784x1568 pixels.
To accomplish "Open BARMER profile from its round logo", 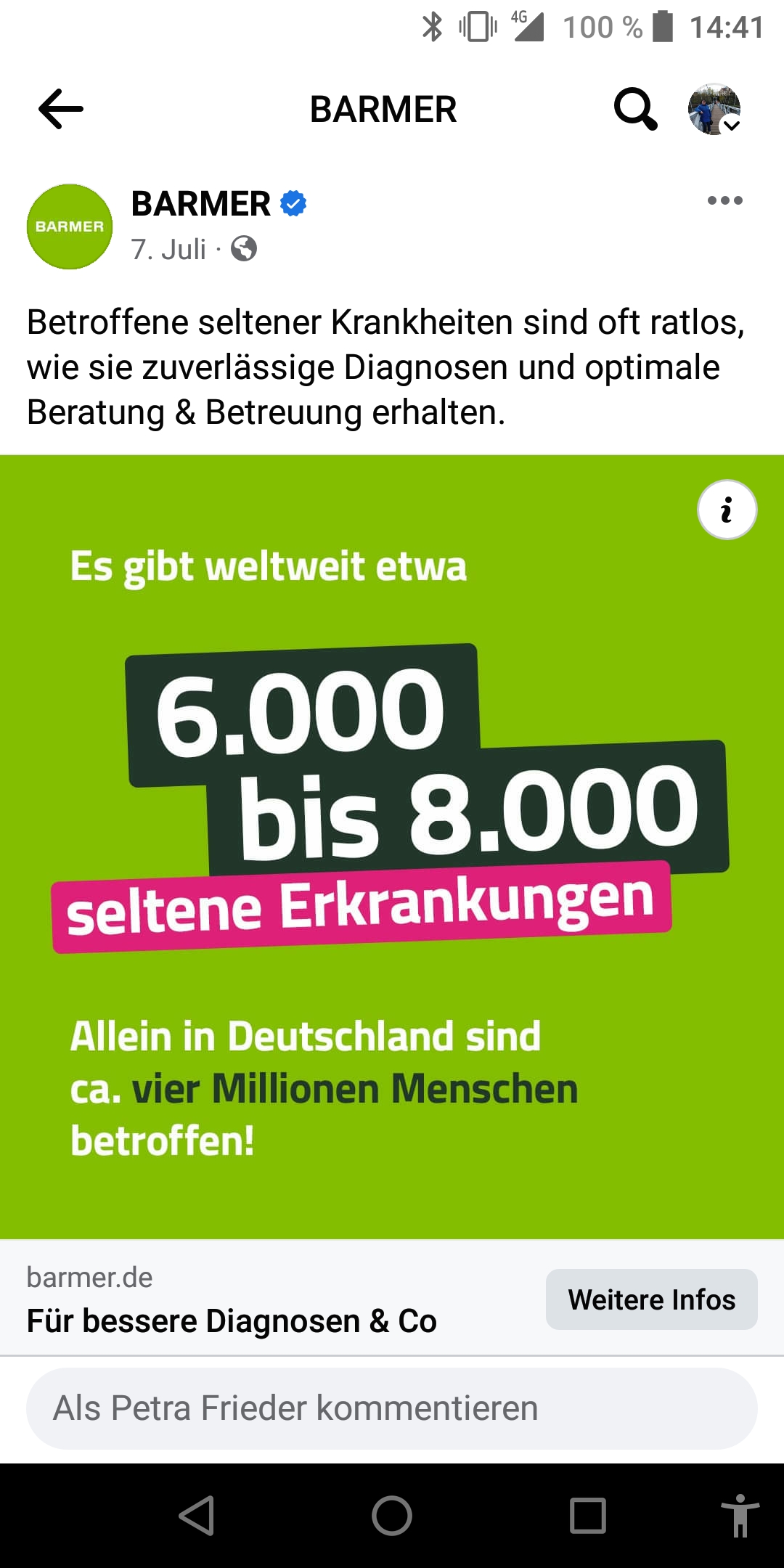I will pos(70,226).
